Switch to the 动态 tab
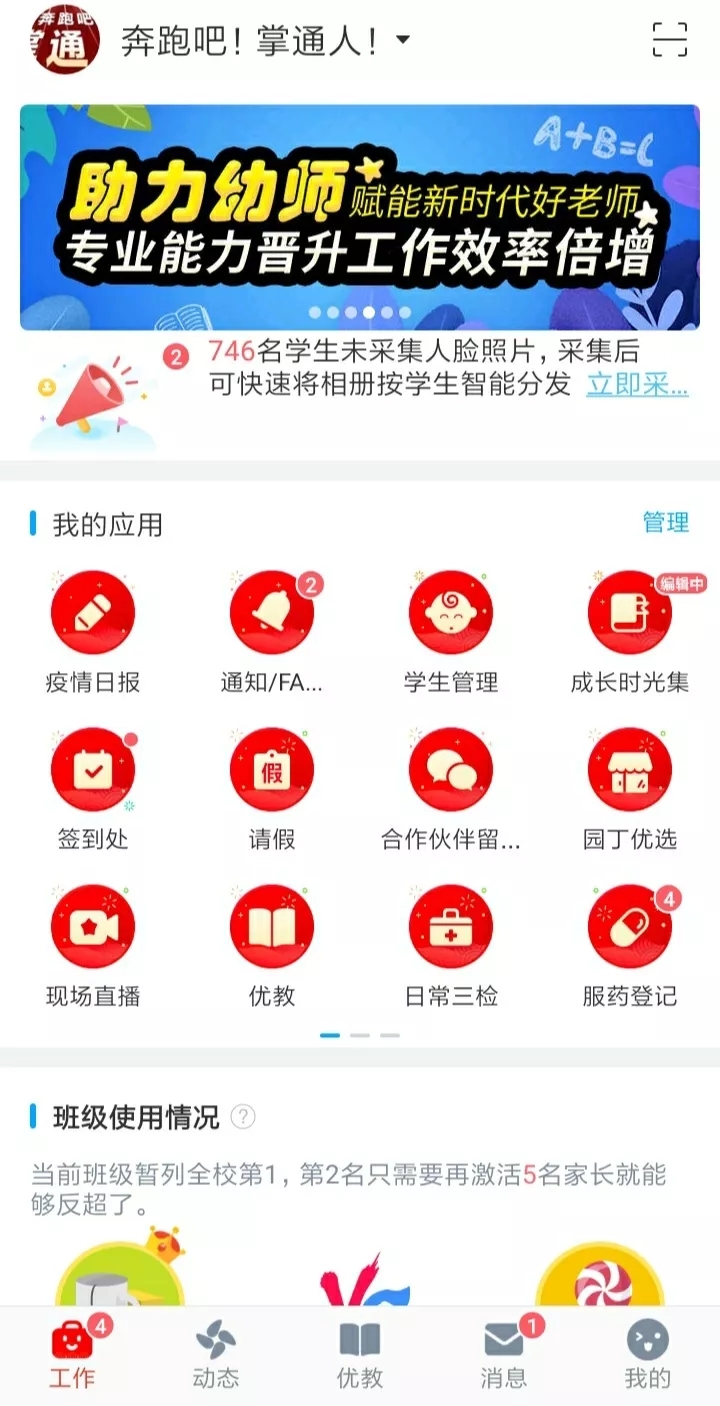 point(216,1353)
